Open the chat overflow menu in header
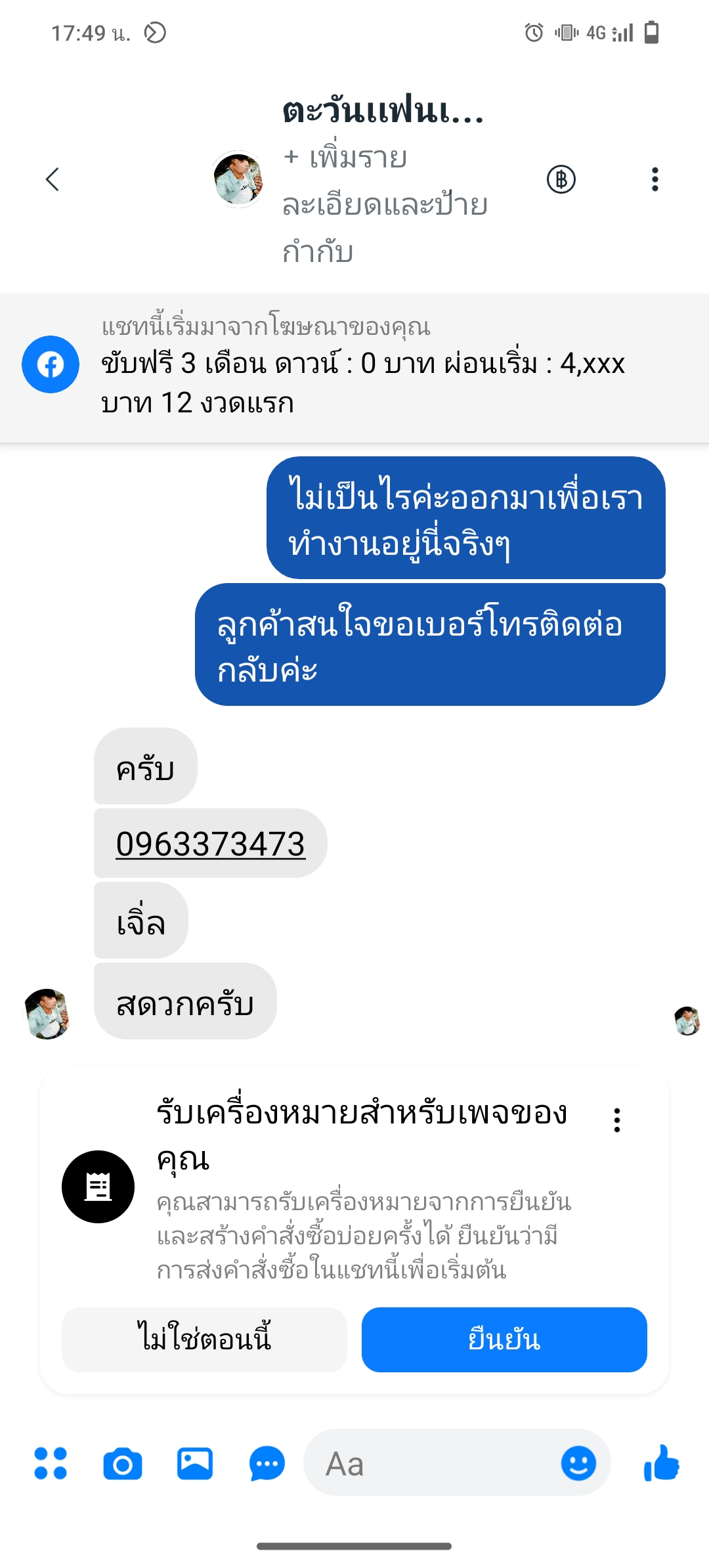Screen dimensions: 709x1568 point(655,179)
